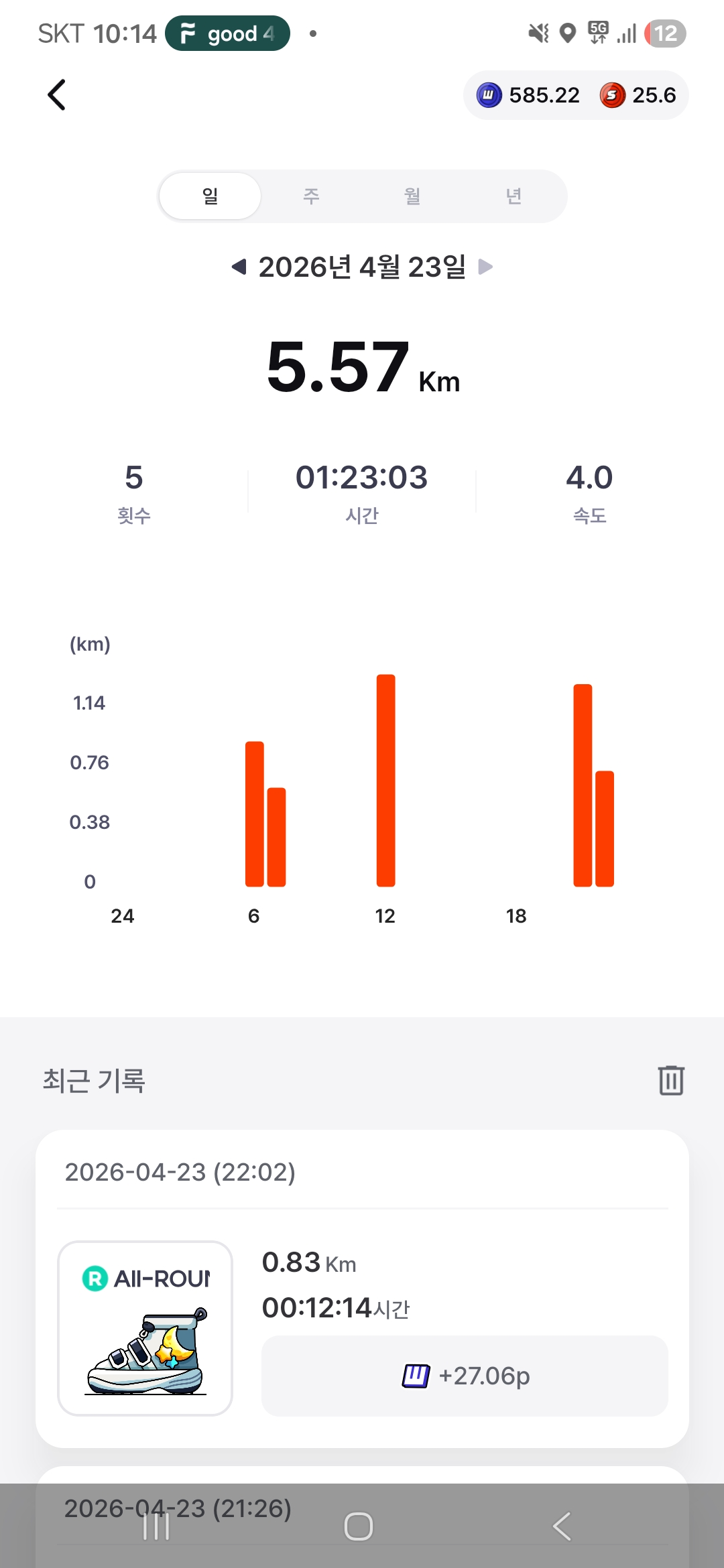Open the 22:02 record of 0.83 Km

[362, 1287]
